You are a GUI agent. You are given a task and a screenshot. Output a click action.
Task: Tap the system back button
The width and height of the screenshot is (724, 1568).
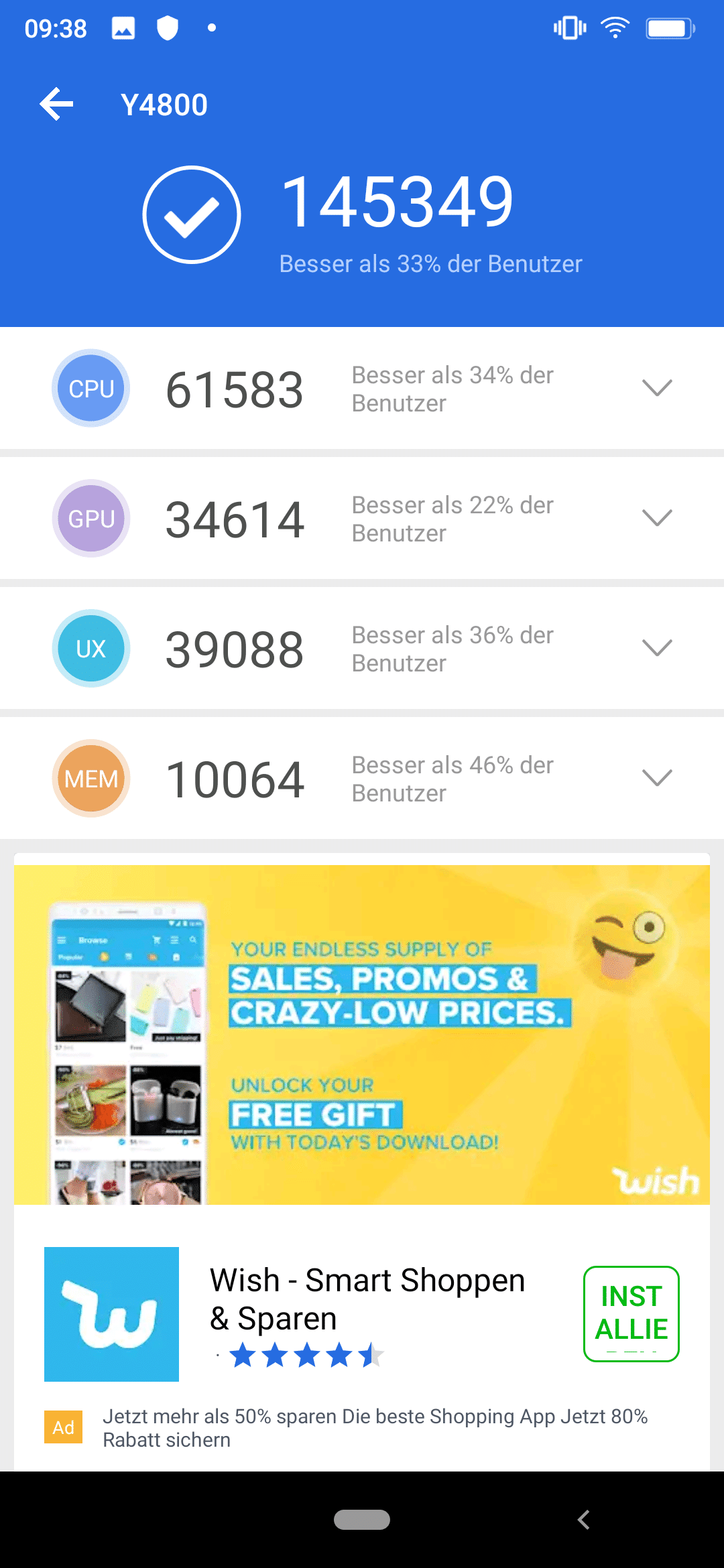coord(584,1520)
